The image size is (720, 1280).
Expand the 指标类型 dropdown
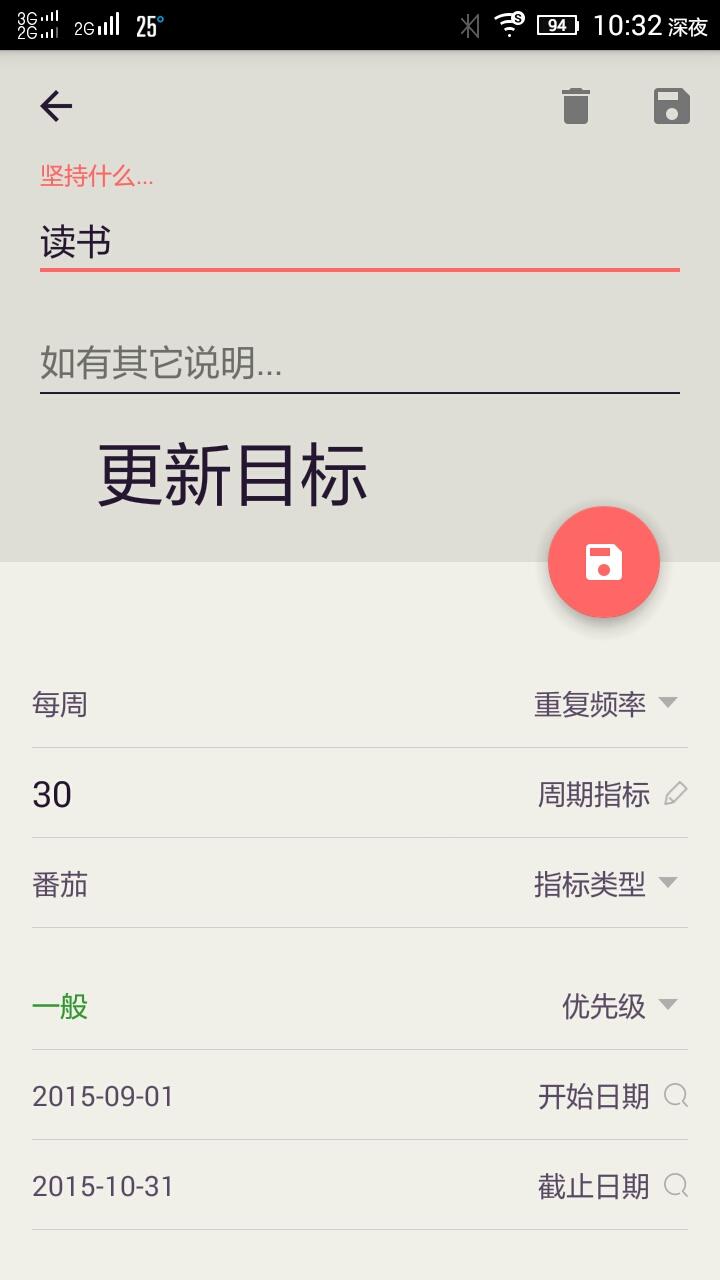click(605, 884)
